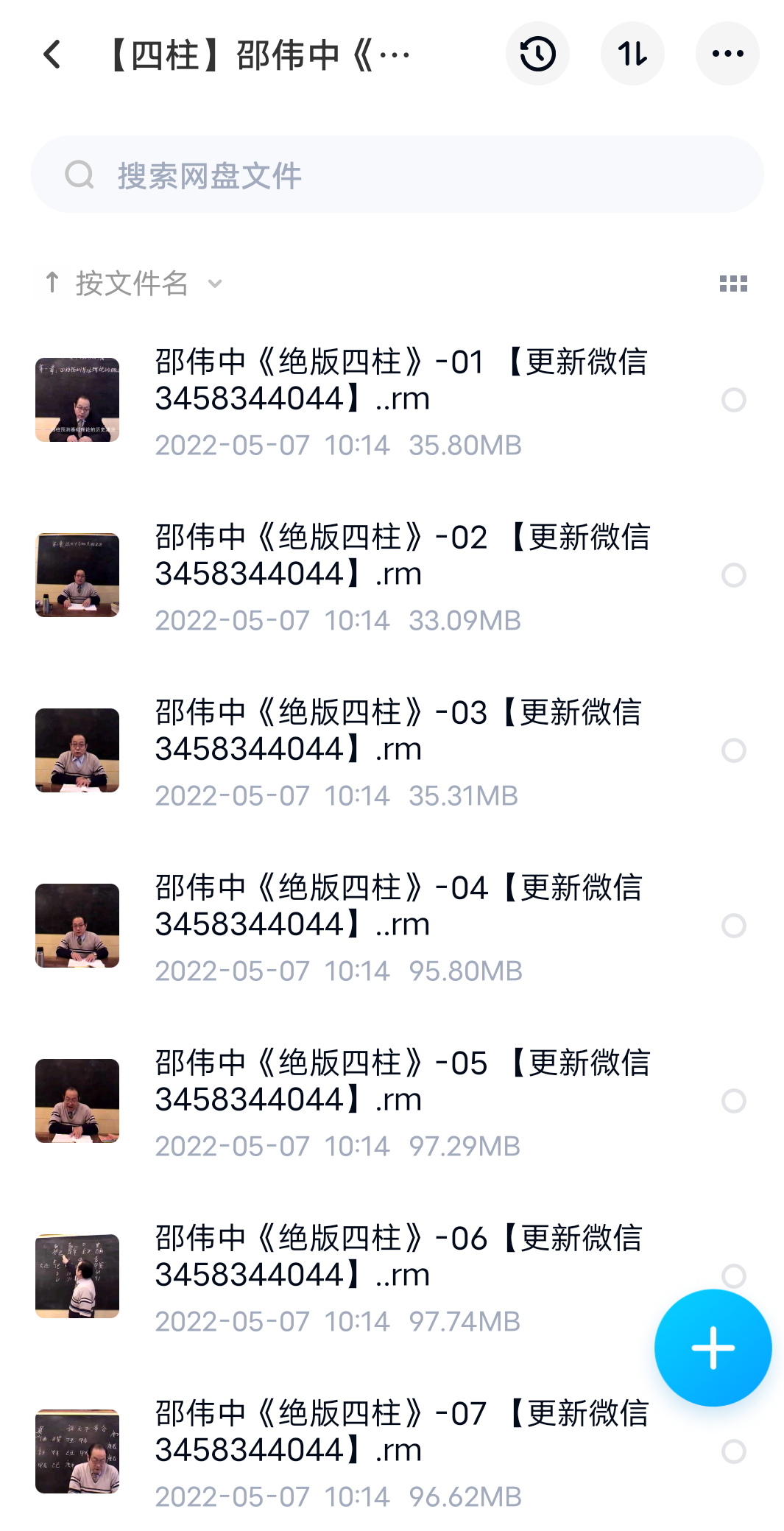Open the three-dot overflow menu

[727, 54]
